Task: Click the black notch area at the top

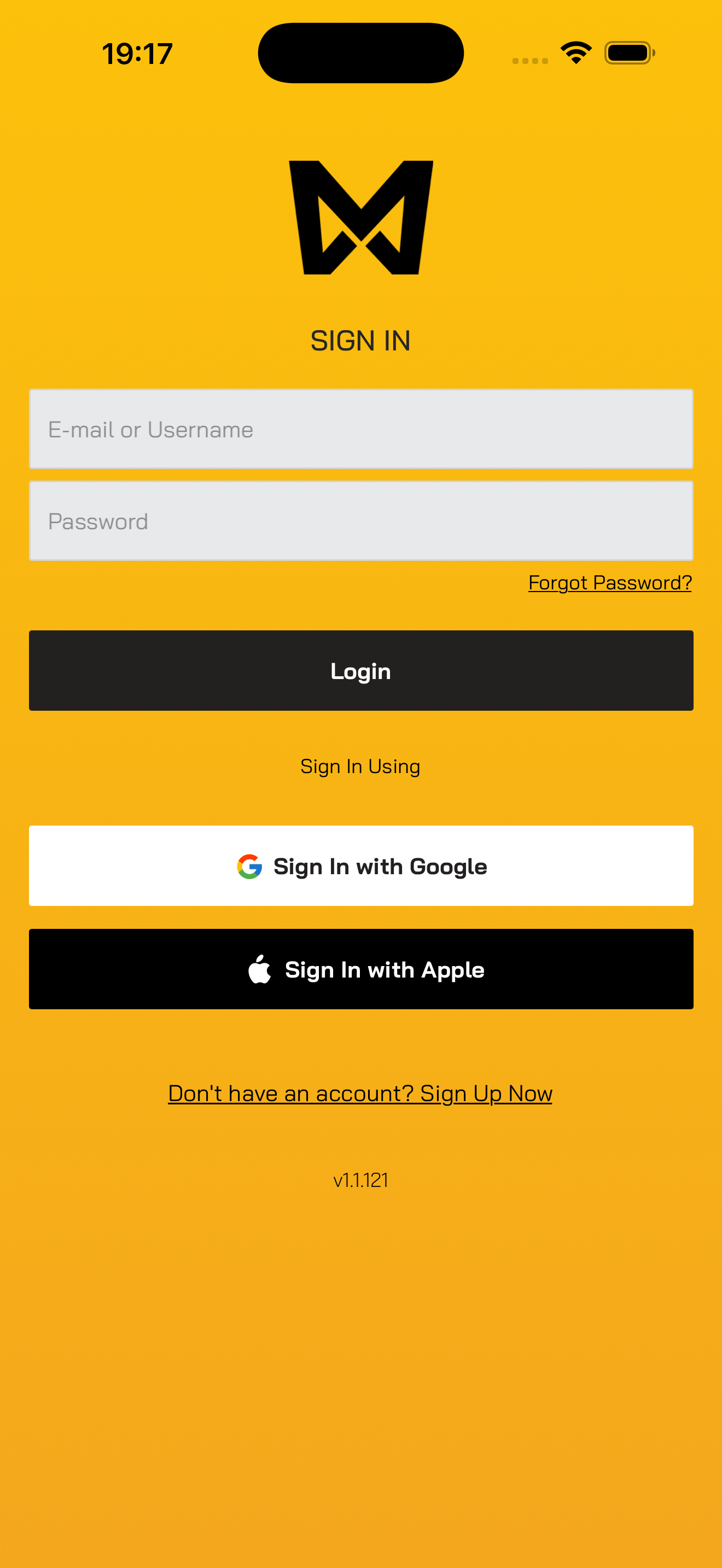Action: [361, 52]
